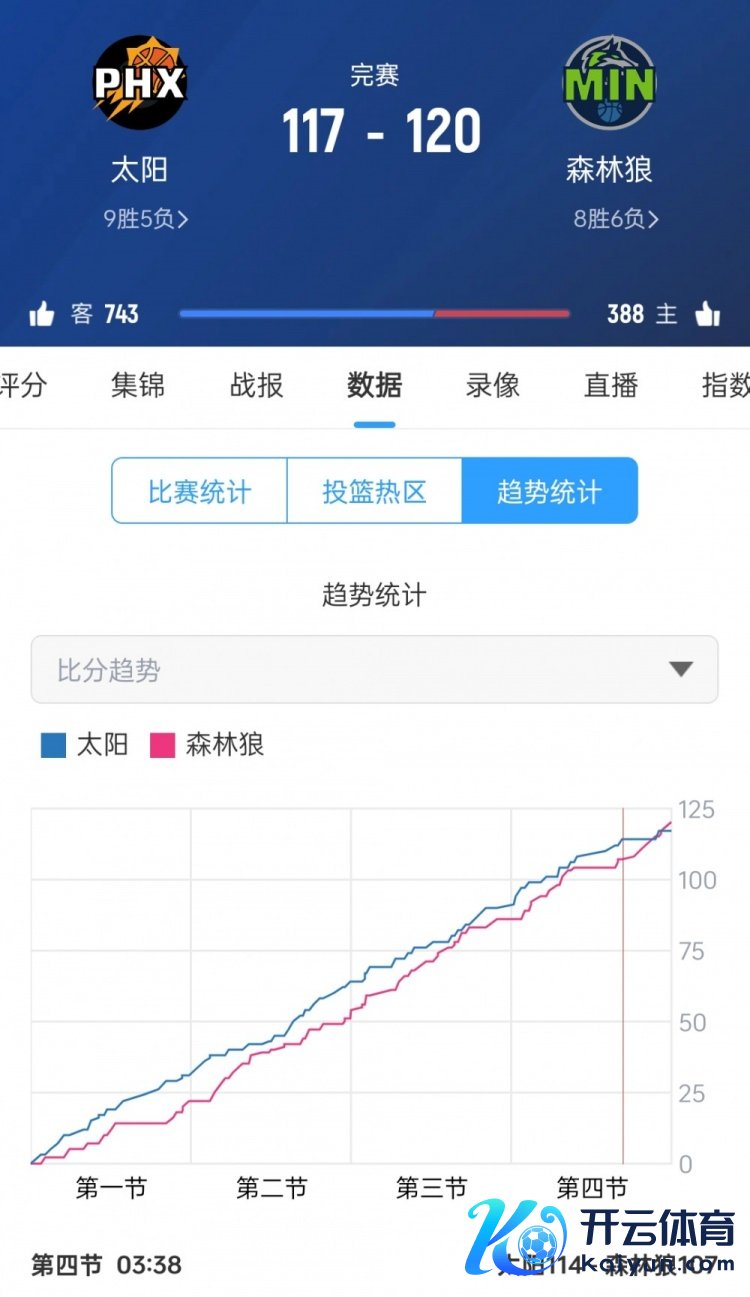
Task: Switch to the 录像 tab
Action: tap(493, 385)
